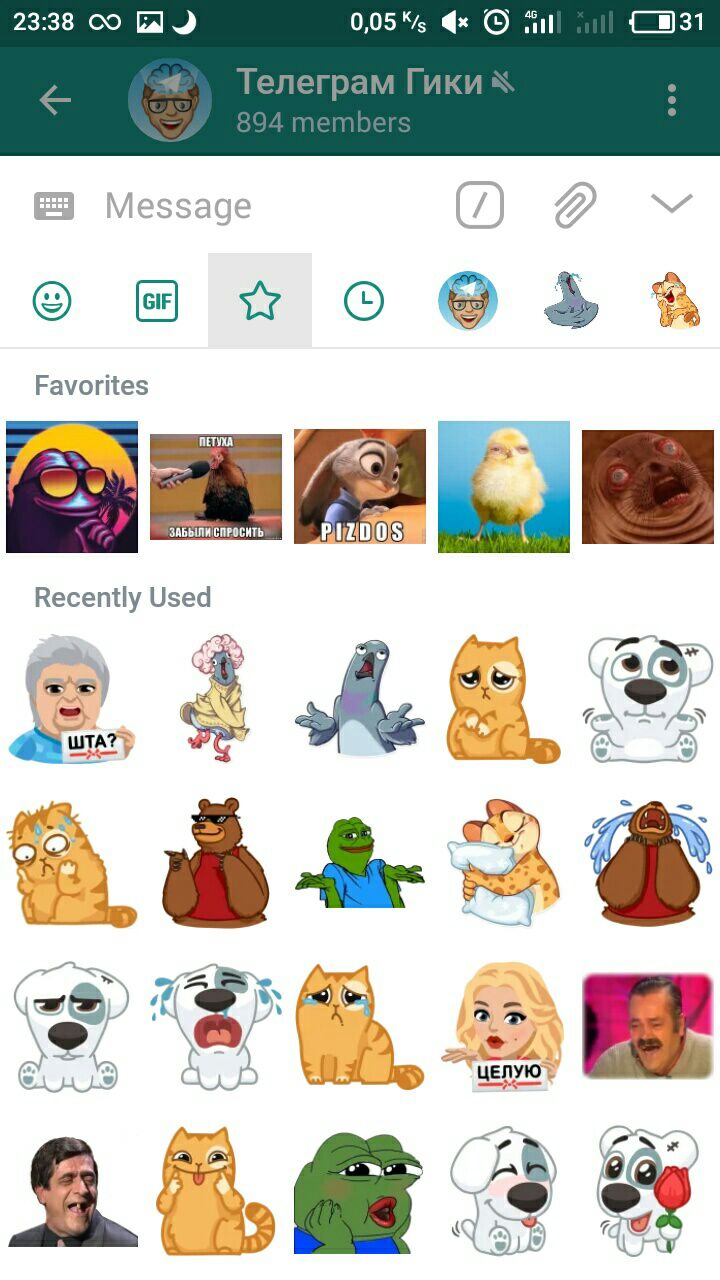The width and height of the screenshot is (720, 1280).
Task: Switch to the emoji smiley tab
Action: 52,300
